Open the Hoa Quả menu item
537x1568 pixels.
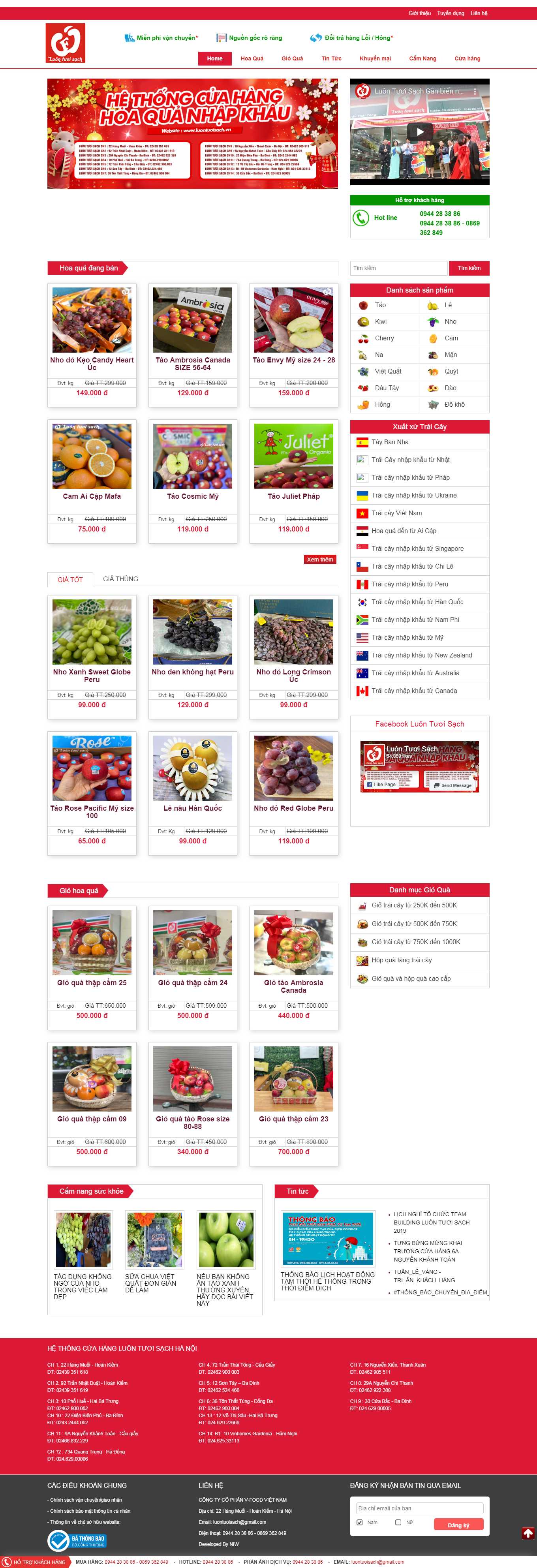pyautogui.click(x=252, y=58)
